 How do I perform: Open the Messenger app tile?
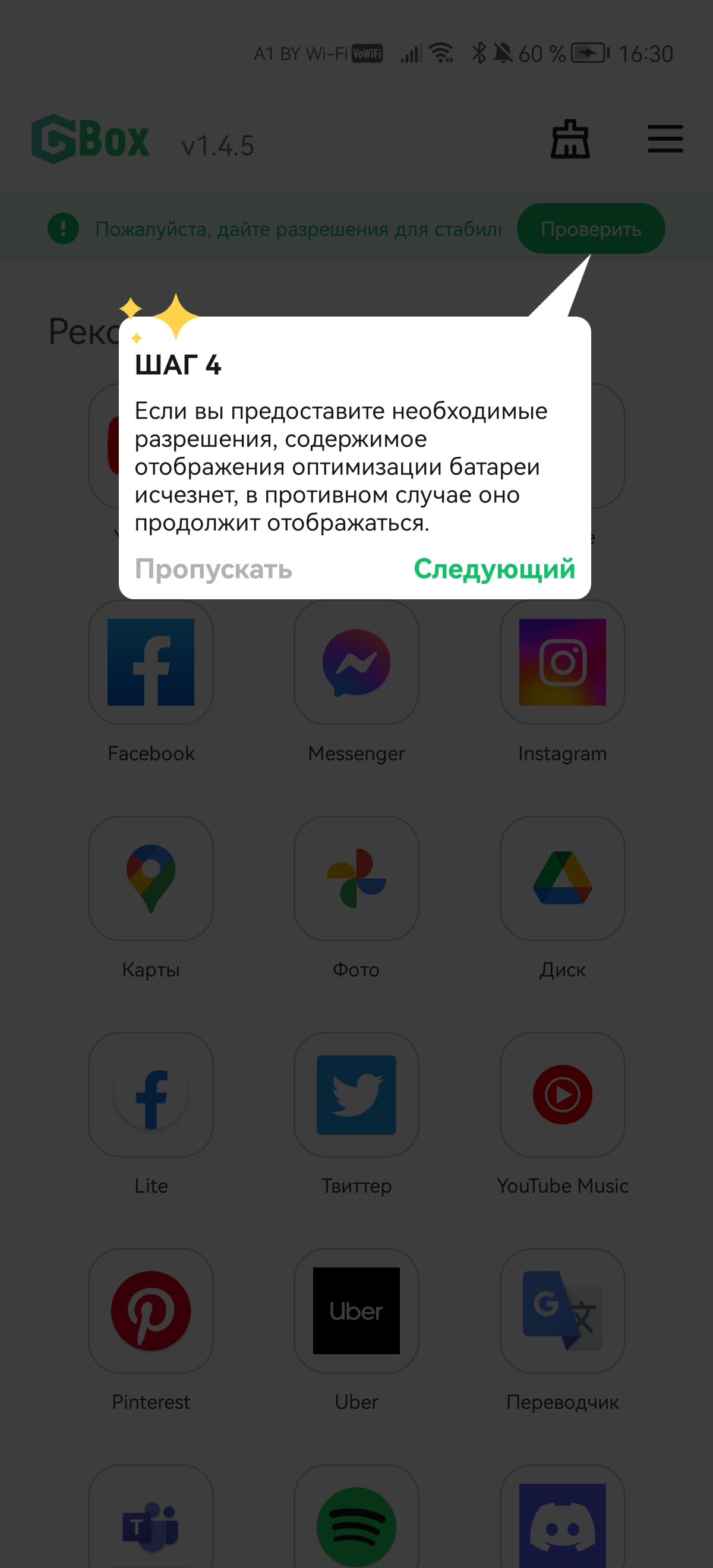click(x=356, y=662)
